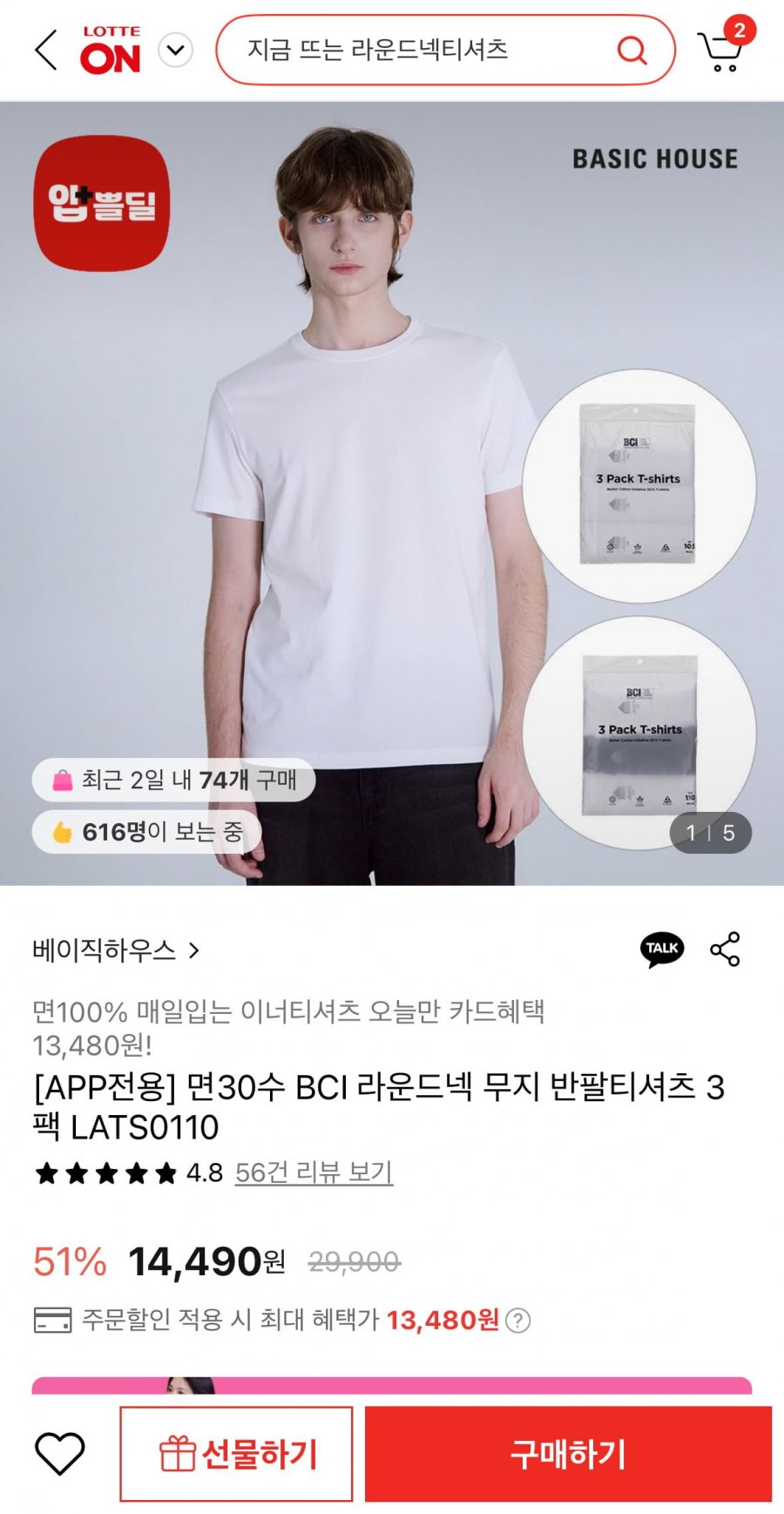Expand the dropdown next to the Lotte ON logo

(x=175, y=51)
